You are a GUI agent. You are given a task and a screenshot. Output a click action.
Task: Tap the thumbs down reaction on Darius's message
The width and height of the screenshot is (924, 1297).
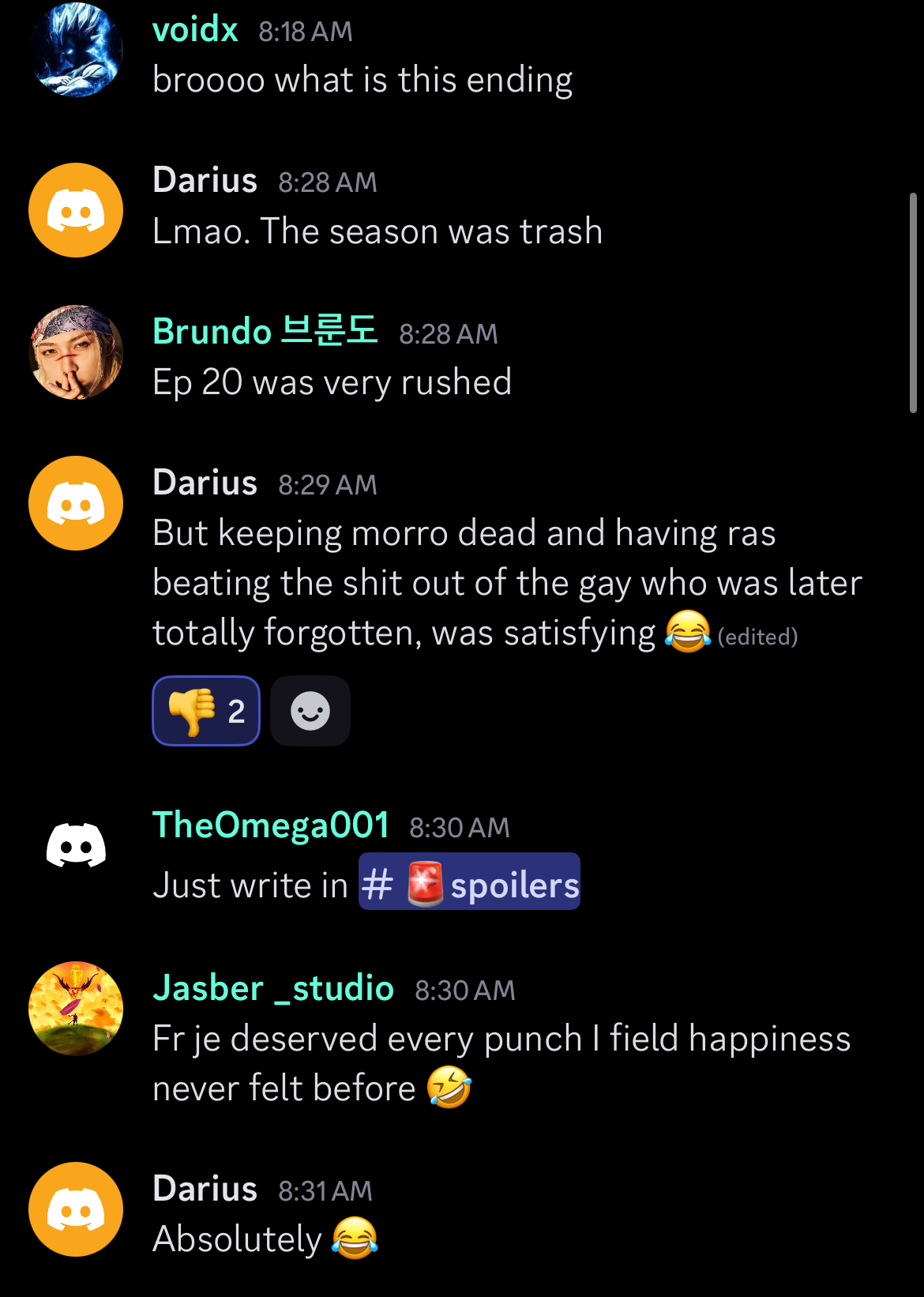tap(205, 711)
